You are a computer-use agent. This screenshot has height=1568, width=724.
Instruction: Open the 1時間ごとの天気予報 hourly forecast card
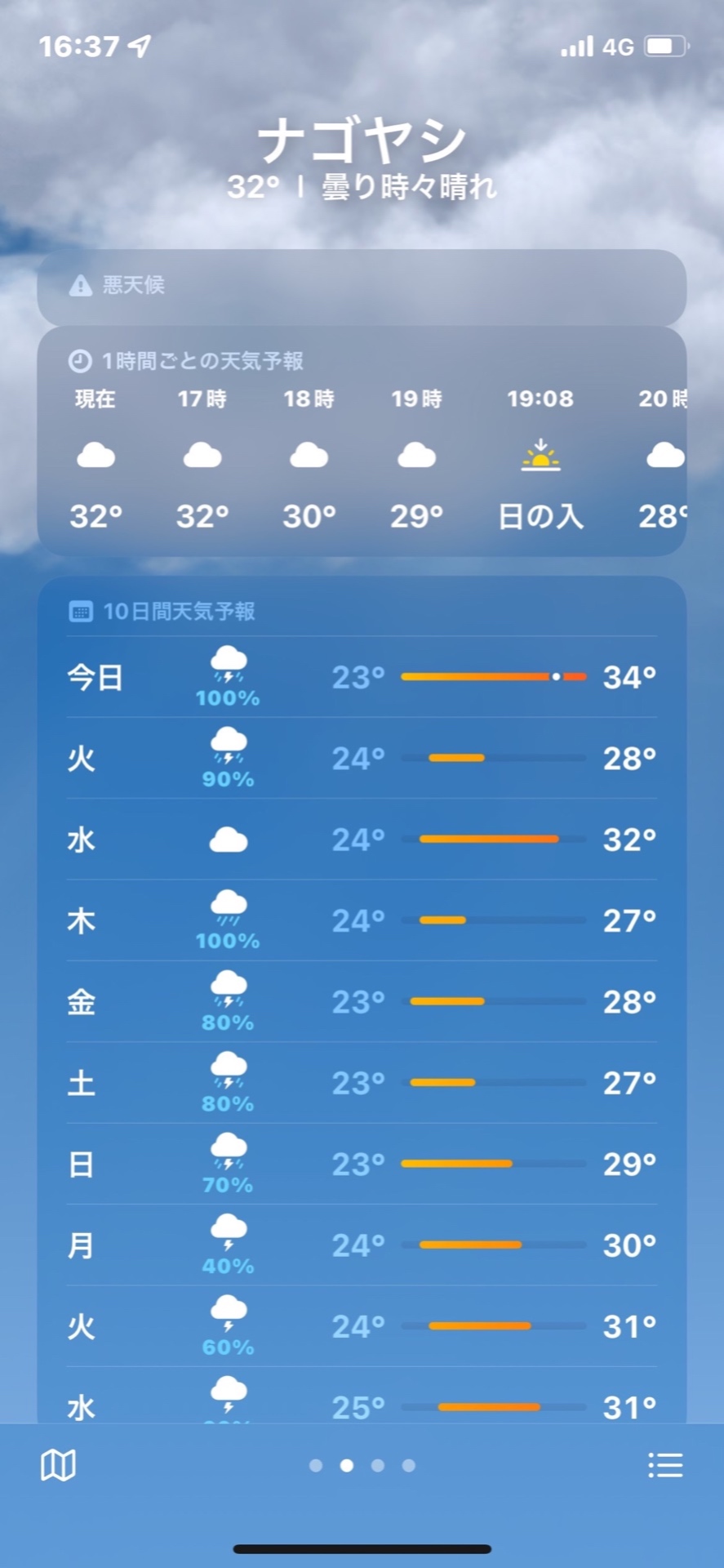pos(362,442)
